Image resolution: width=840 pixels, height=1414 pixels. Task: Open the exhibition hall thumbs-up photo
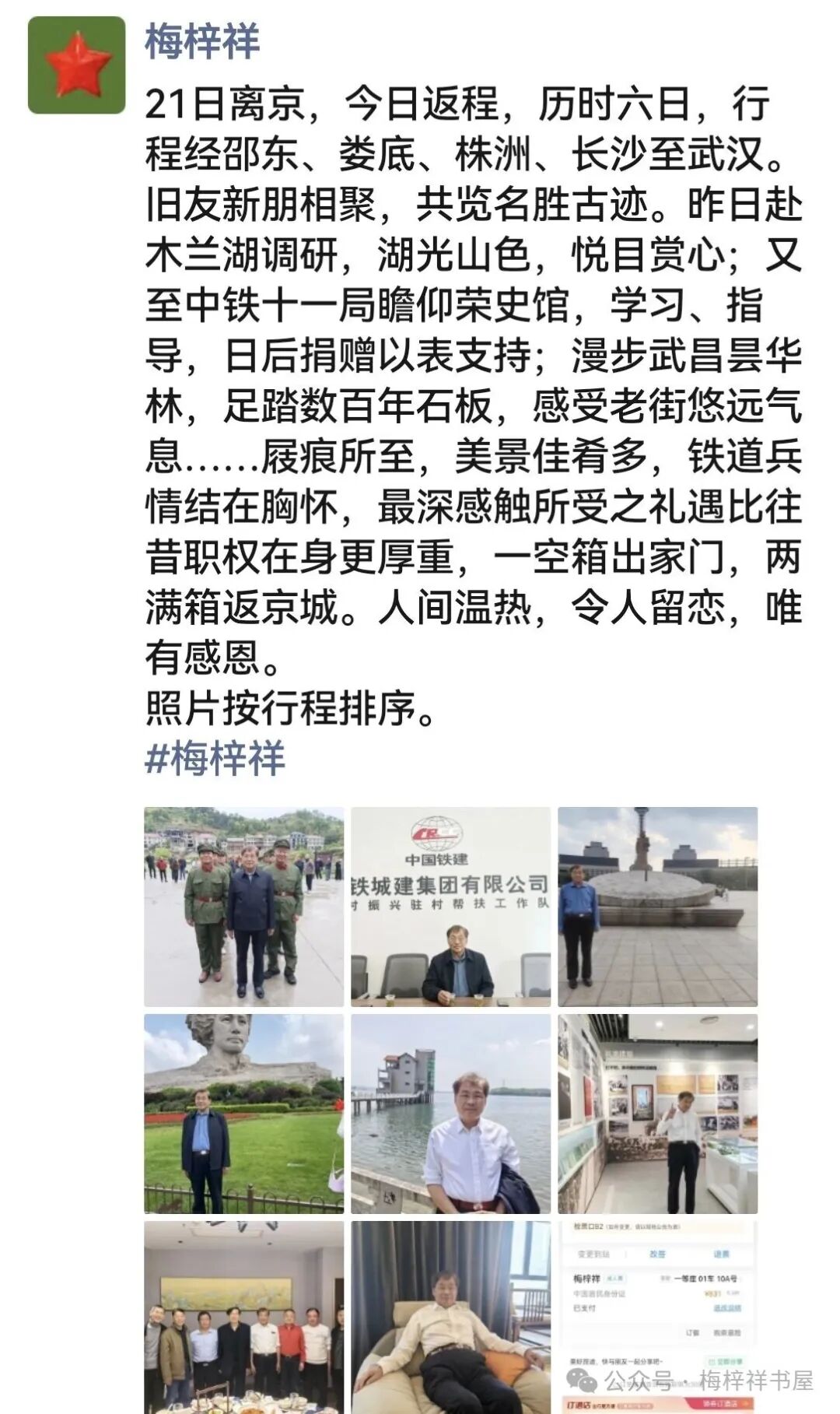click(x=657, y=1114)
